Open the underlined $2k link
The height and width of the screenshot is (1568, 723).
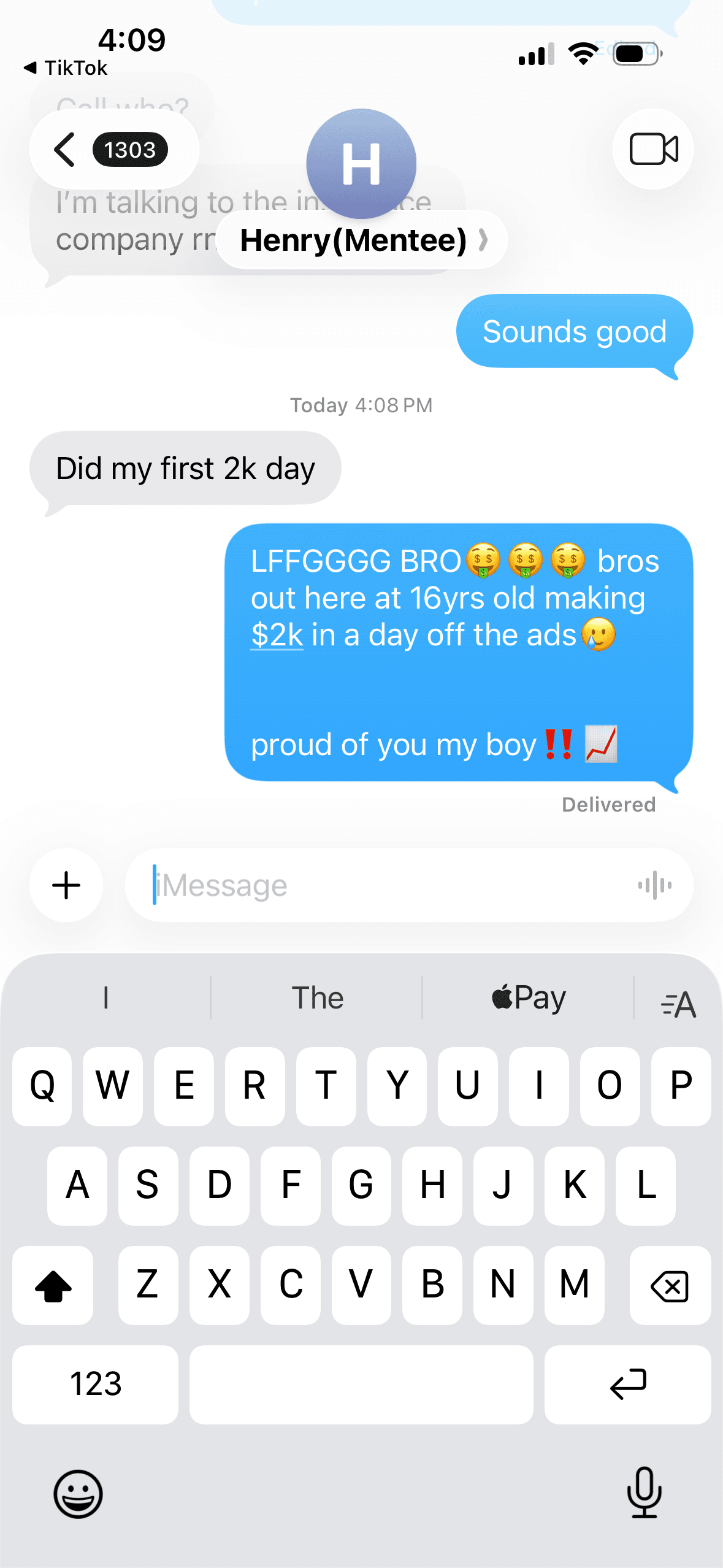277,636
